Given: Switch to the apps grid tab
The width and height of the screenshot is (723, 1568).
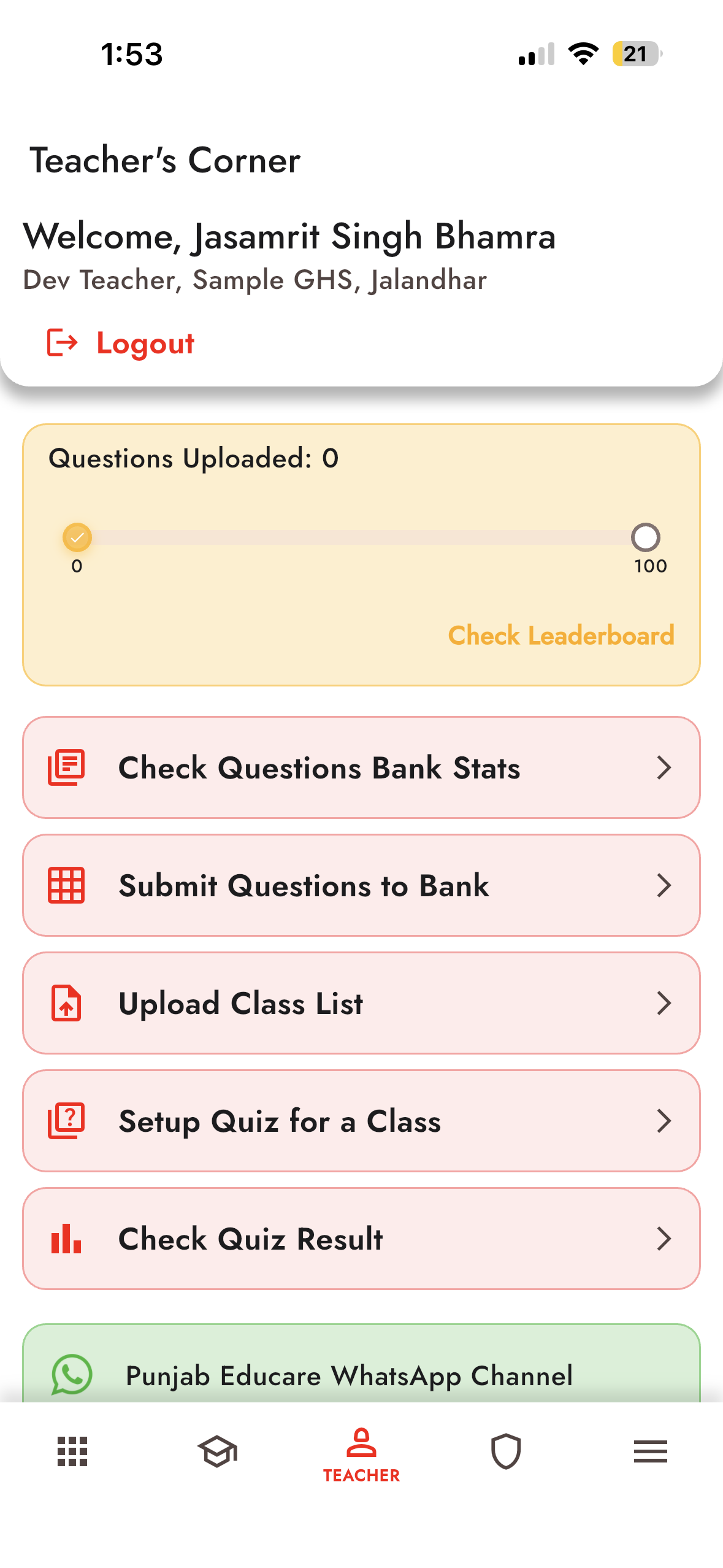Looking at the screenshot, I should [x=72, y=1451].
